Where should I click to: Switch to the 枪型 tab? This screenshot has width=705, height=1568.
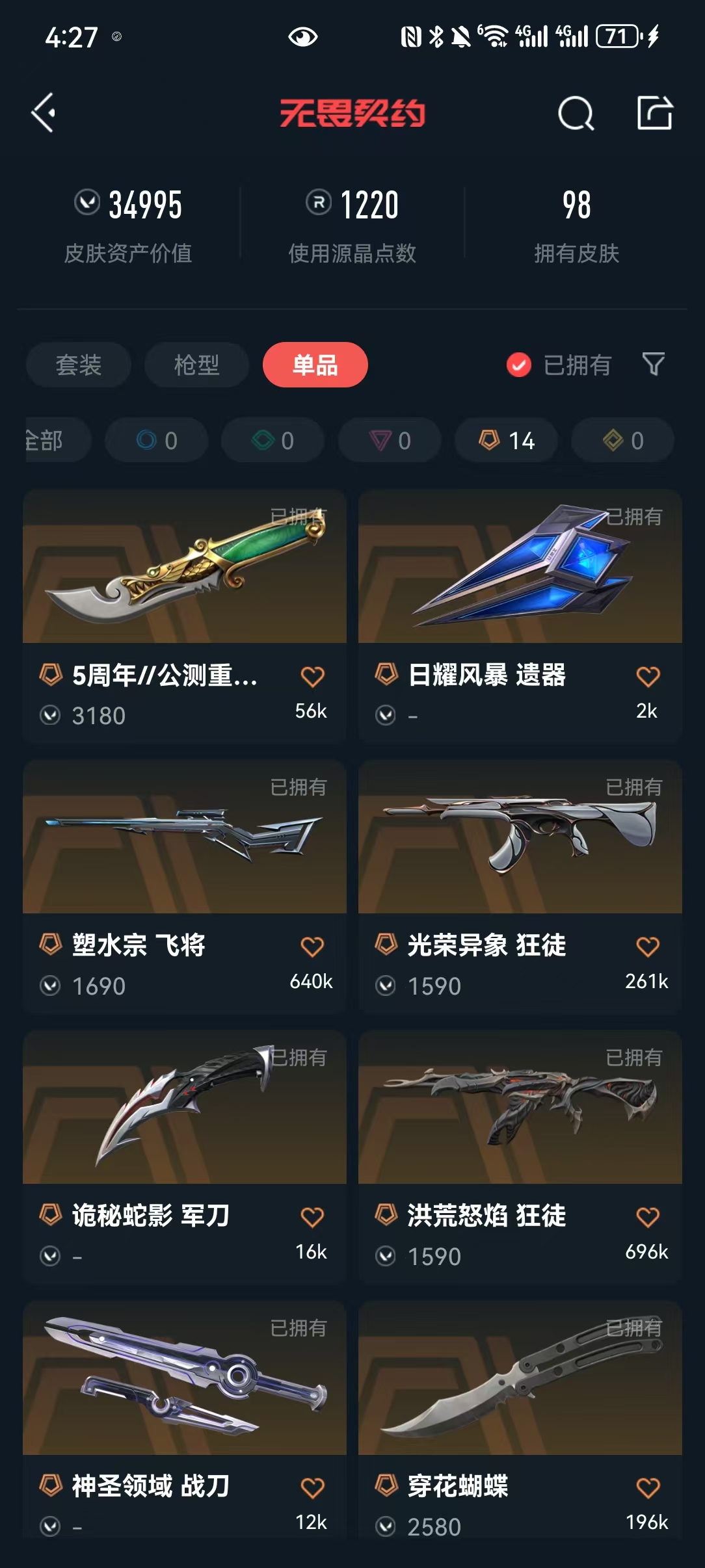click(196, 365)
